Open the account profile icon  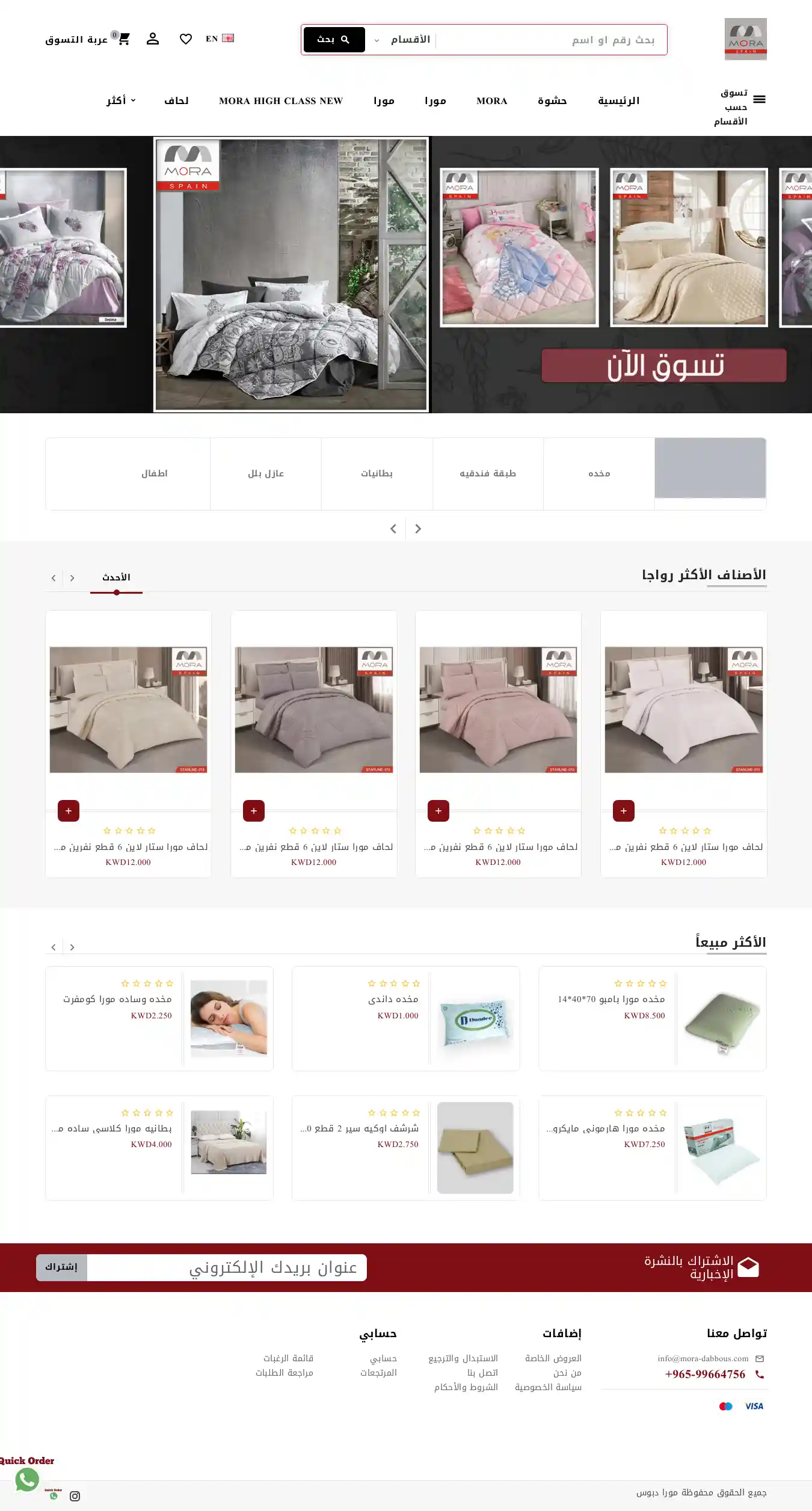[153, 39]
